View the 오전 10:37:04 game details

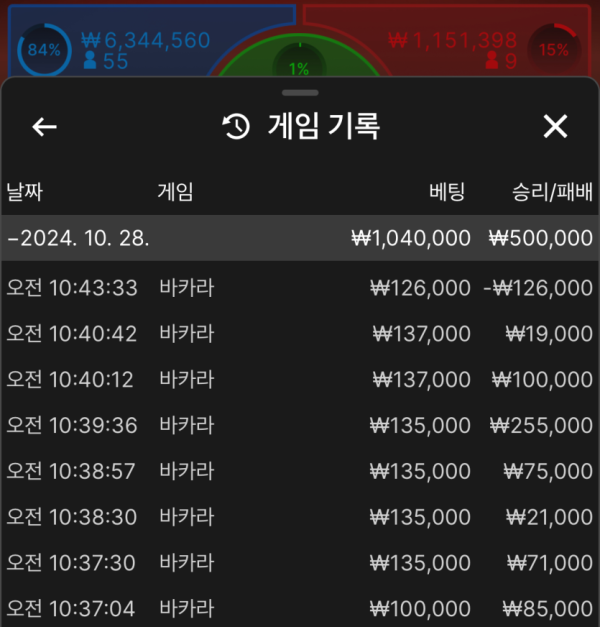pos(300,608)
